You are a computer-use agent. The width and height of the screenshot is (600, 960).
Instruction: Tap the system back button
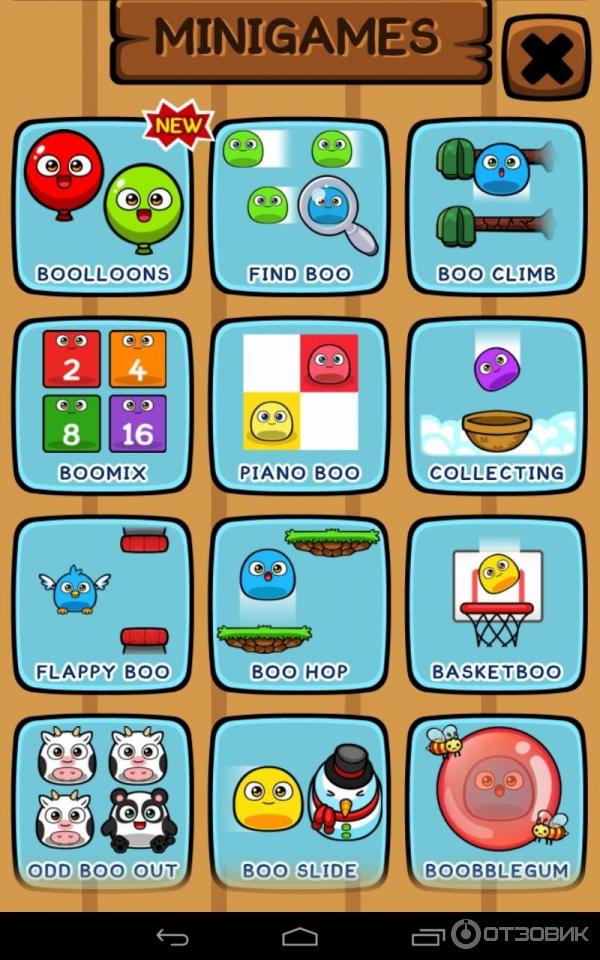[172, 937]
